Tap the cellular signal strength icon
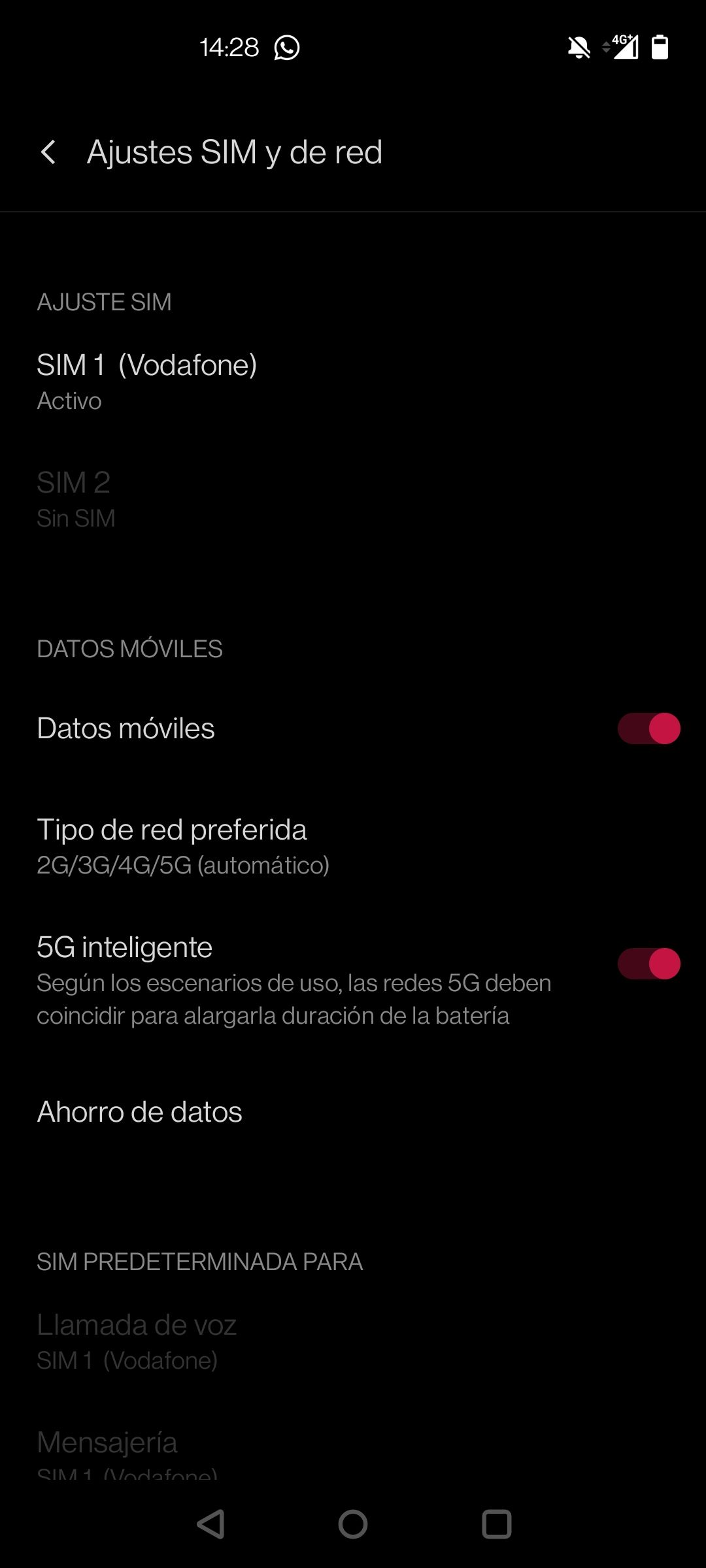The width and height of the screenshot is (706, 1568). point(626,51)
